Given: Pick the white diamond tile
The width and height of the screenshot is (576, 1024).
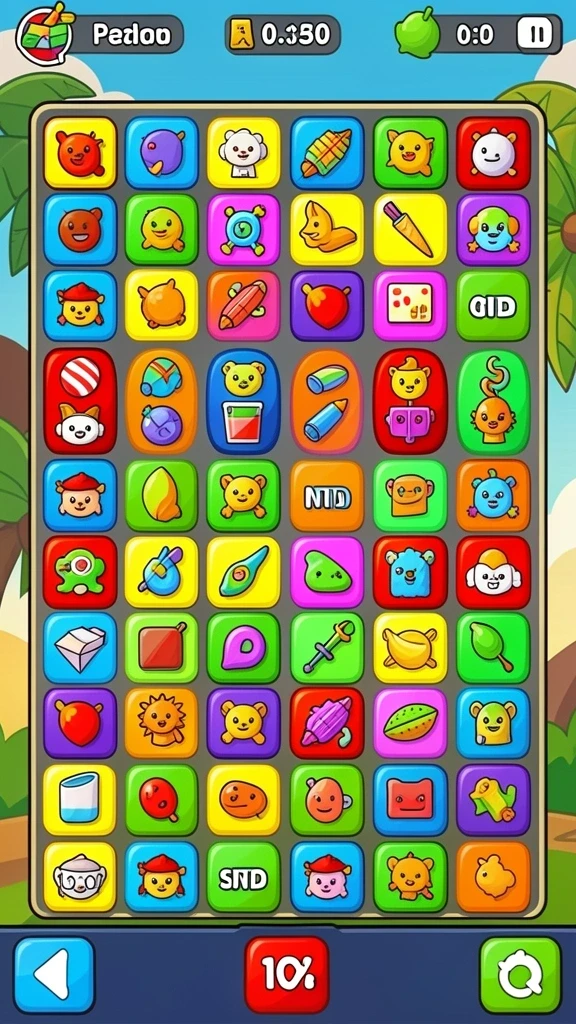Looking at the screenshot, I should click(x=80, y=647).
